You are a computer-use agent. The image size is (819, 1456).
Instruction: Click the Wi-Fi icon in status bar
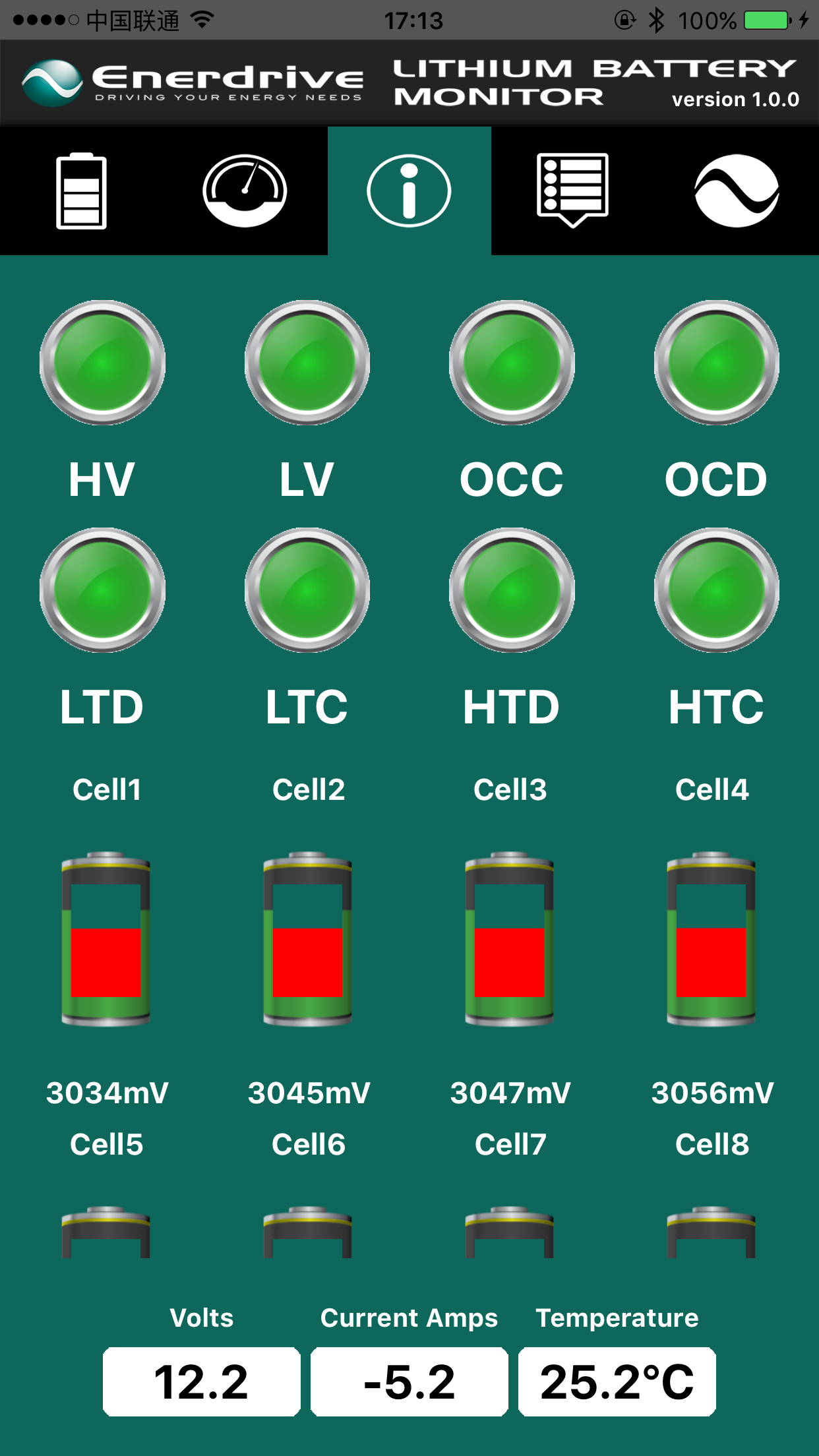click(204, 20)
